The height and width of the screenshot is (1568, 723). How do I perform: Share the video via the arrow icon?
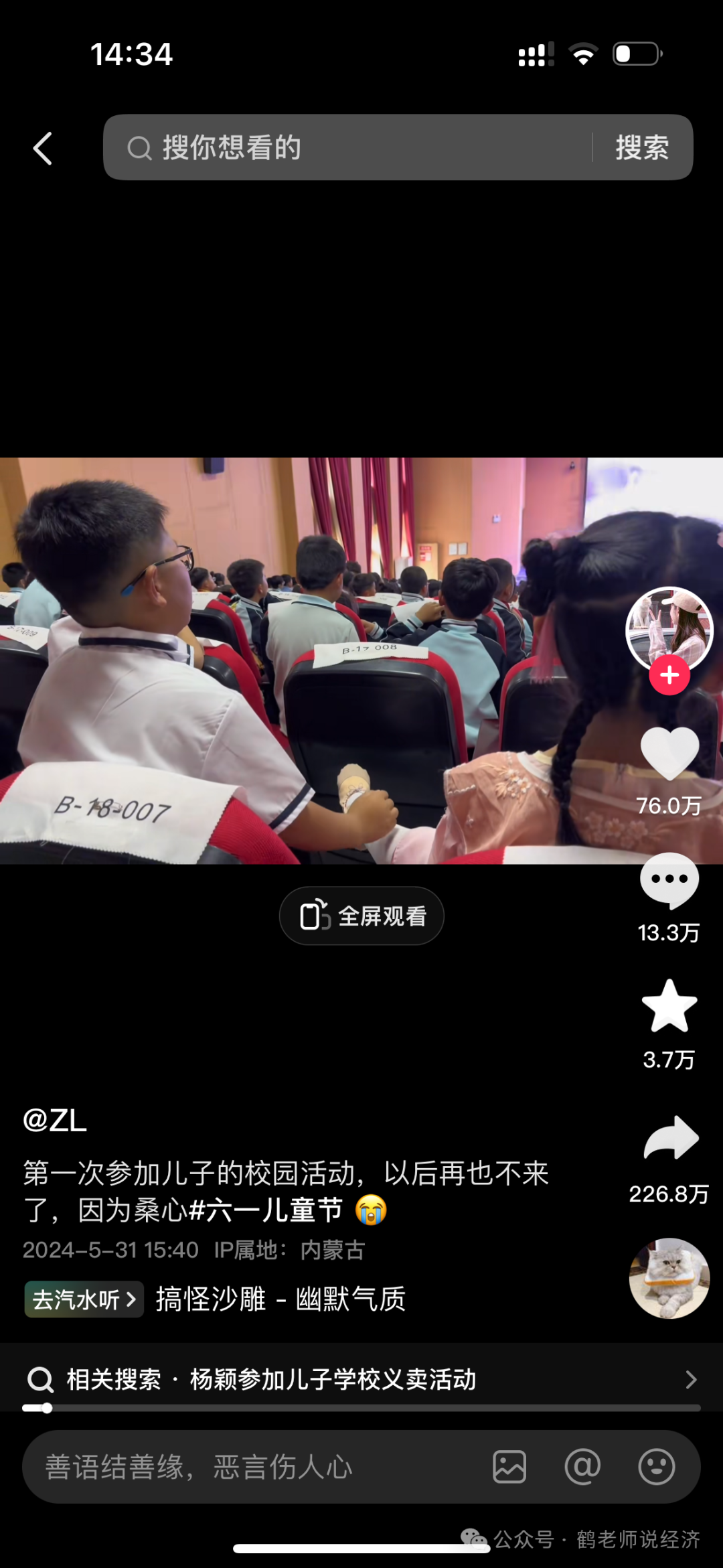(670, 1138)
